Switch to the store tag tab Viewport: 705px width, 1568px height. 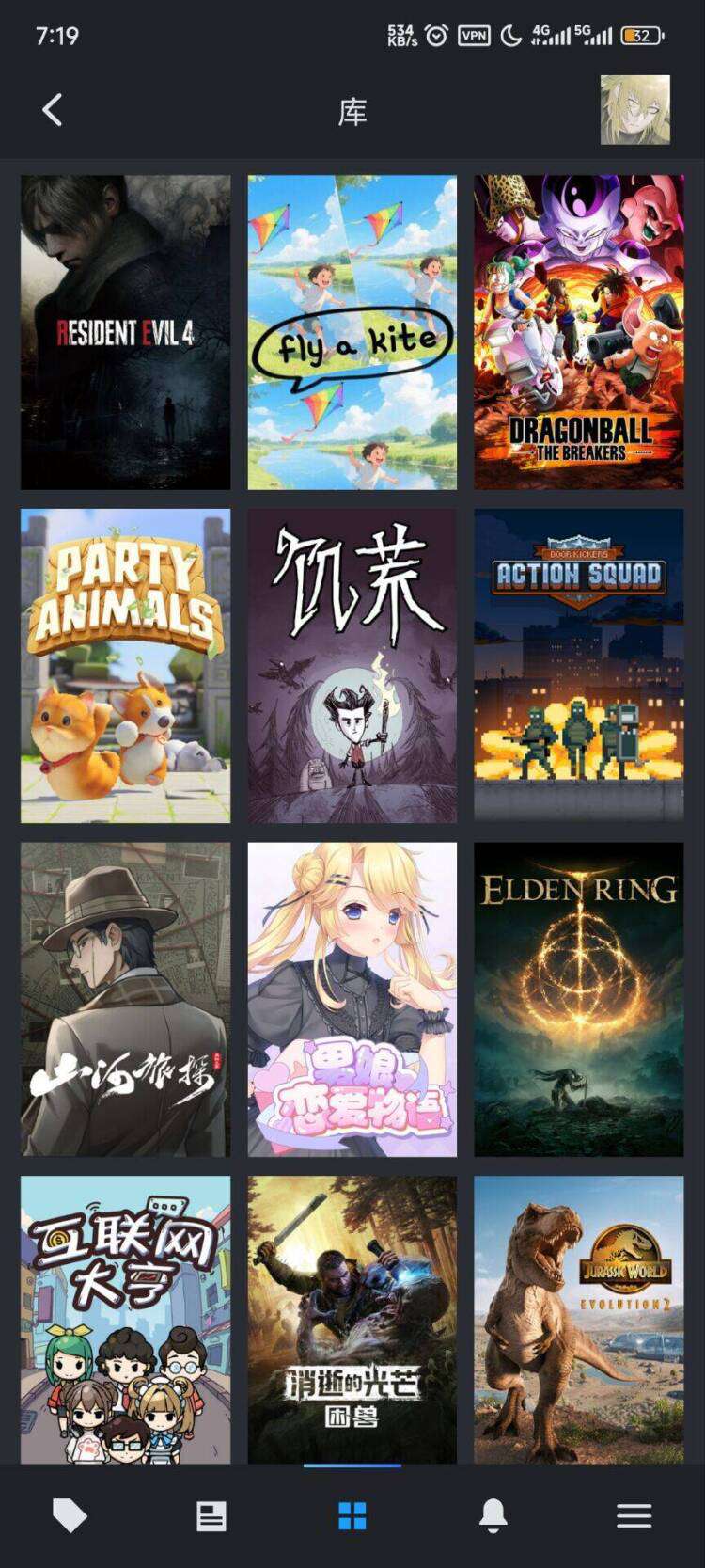pos(70,1515)
